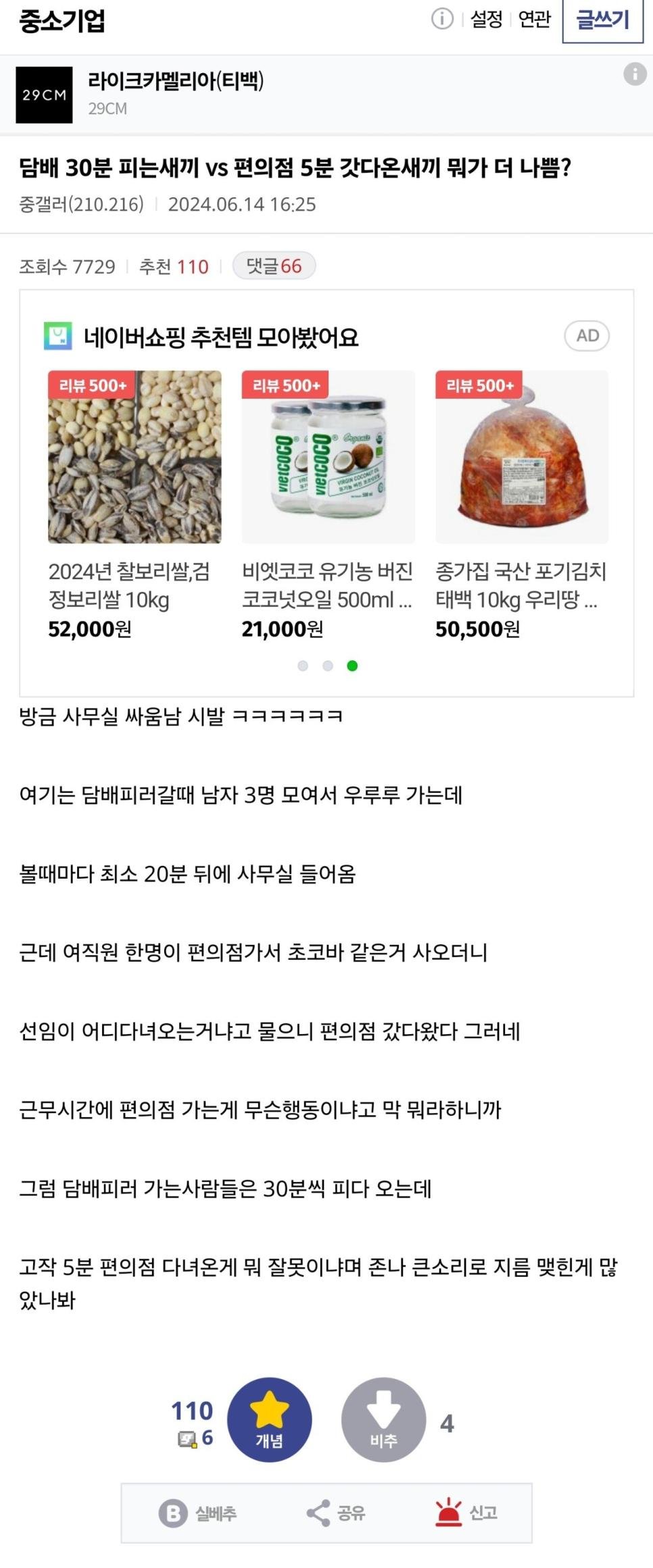Downvote the post with 비추 button
The height and width of the screenshot is (1568, 653).
tap(383, 1419)
